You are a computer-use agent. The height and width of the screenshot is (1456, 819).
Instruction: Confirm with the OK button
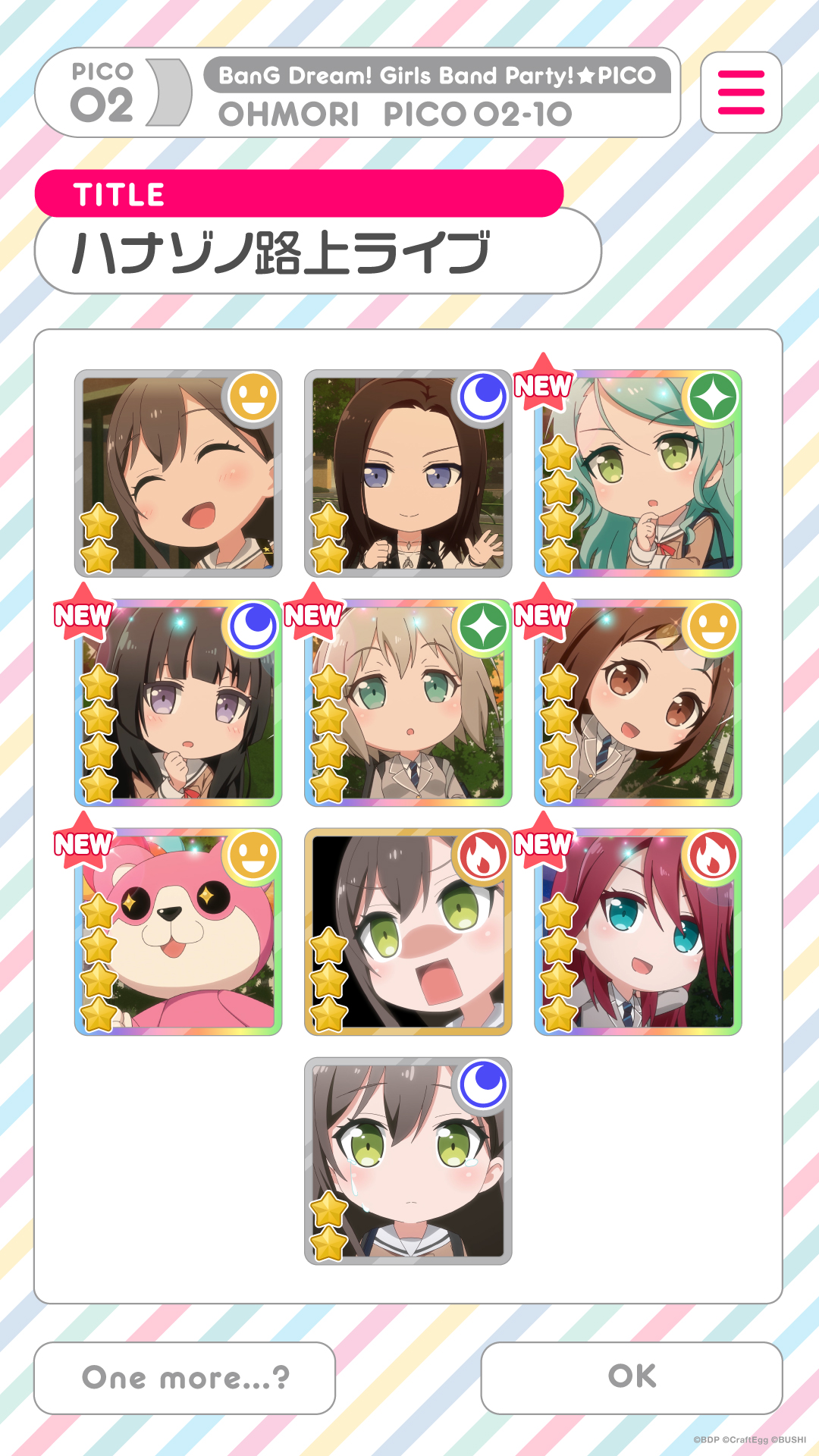(x=632, y=1378)
